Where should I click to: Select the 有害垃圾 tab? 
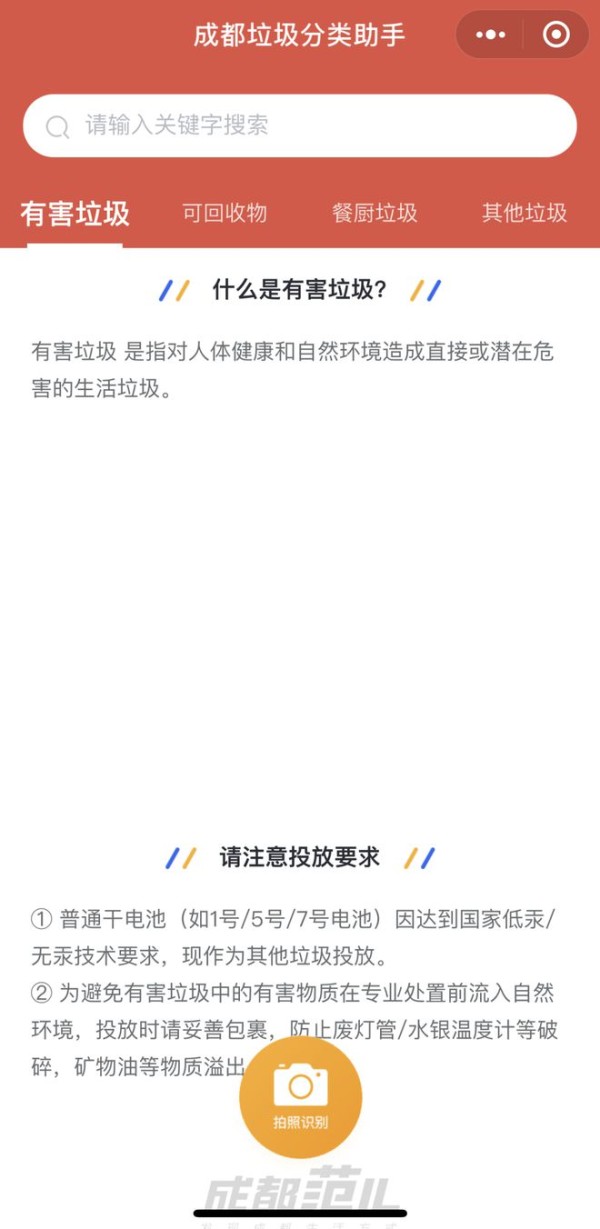[75, 213]
